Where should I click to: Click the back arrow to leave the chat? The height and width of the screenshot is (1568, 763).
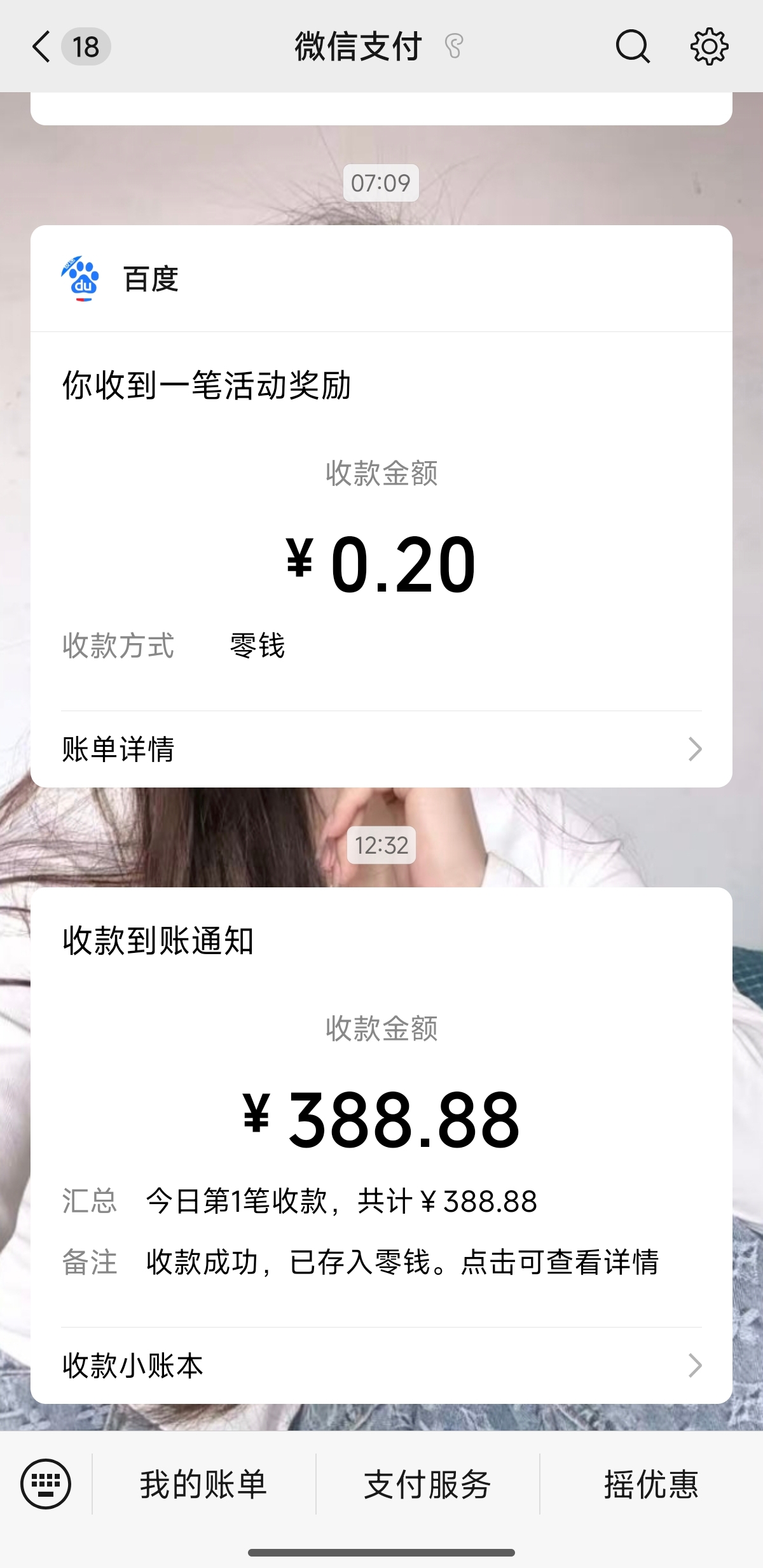coord(41,46)
